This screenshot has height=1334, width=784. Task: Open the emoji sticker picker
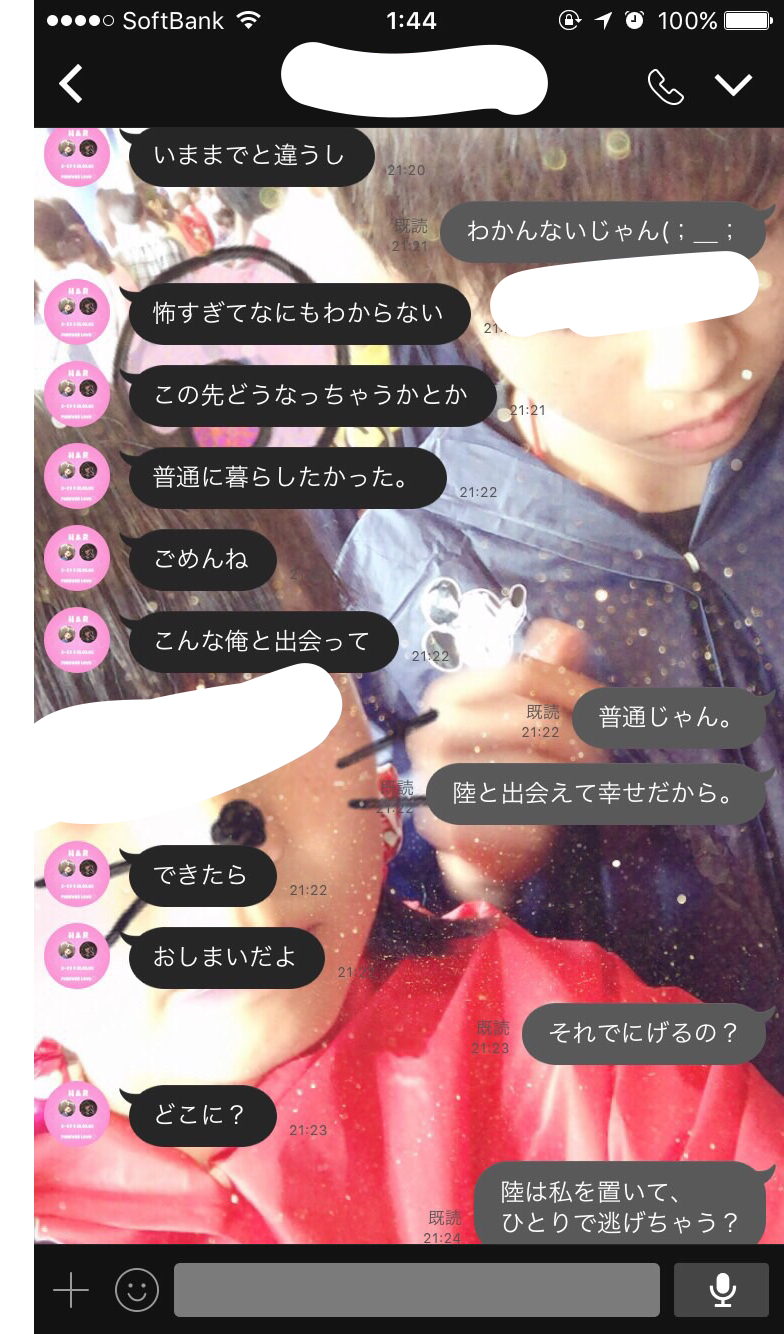point(137,1290)
